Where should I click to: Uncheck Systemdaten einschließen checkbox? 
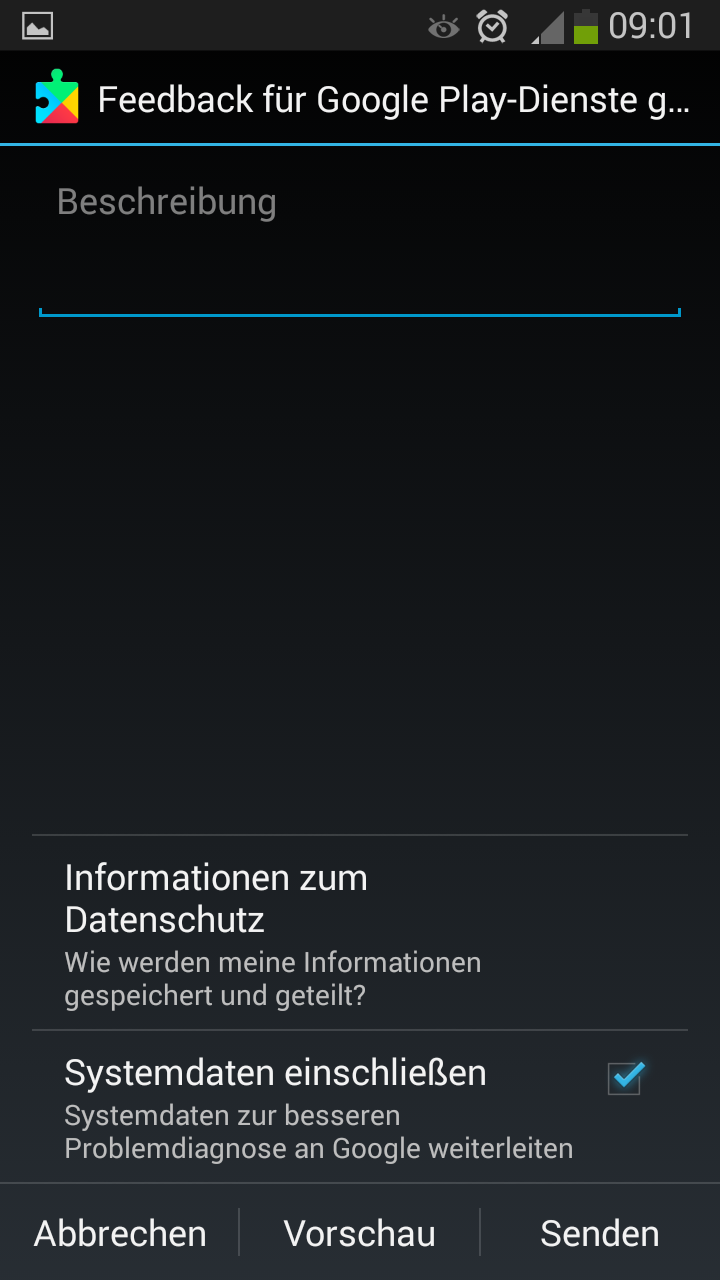[x=625, y=1077]
